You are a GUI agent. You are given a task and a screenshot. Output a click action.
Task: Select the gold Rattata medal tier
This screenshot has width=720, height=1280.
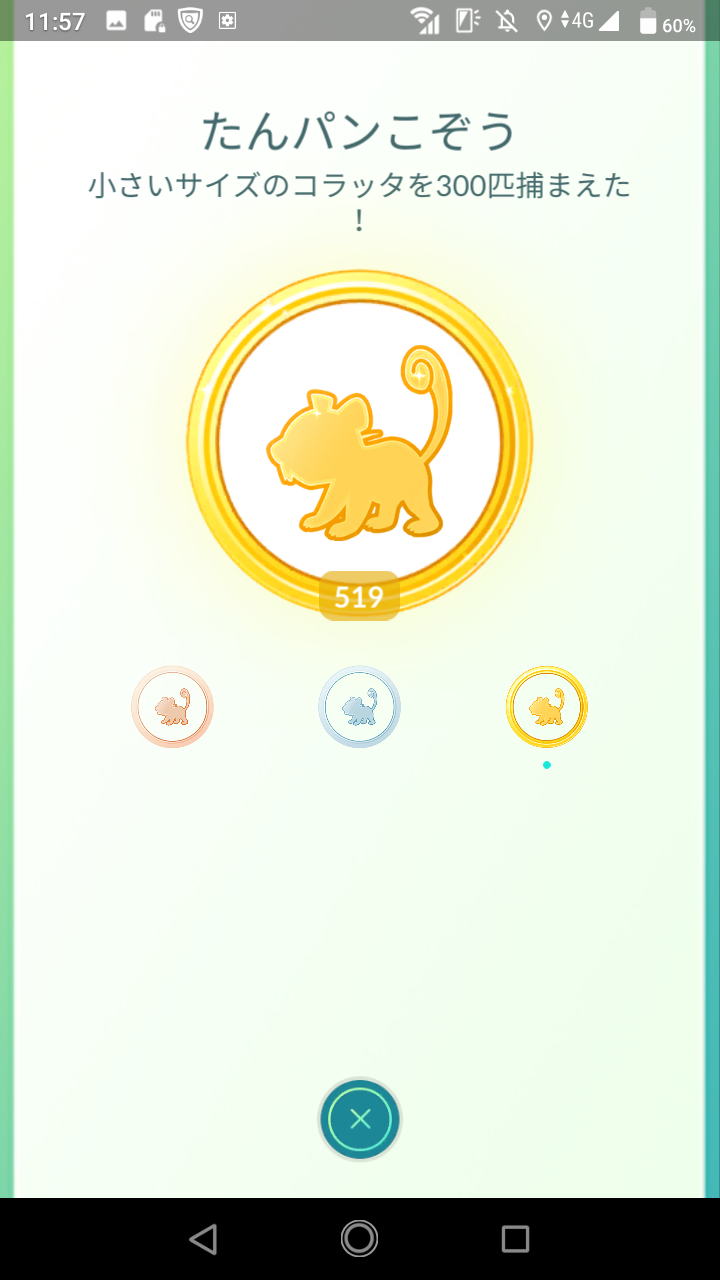click(546, 707)
